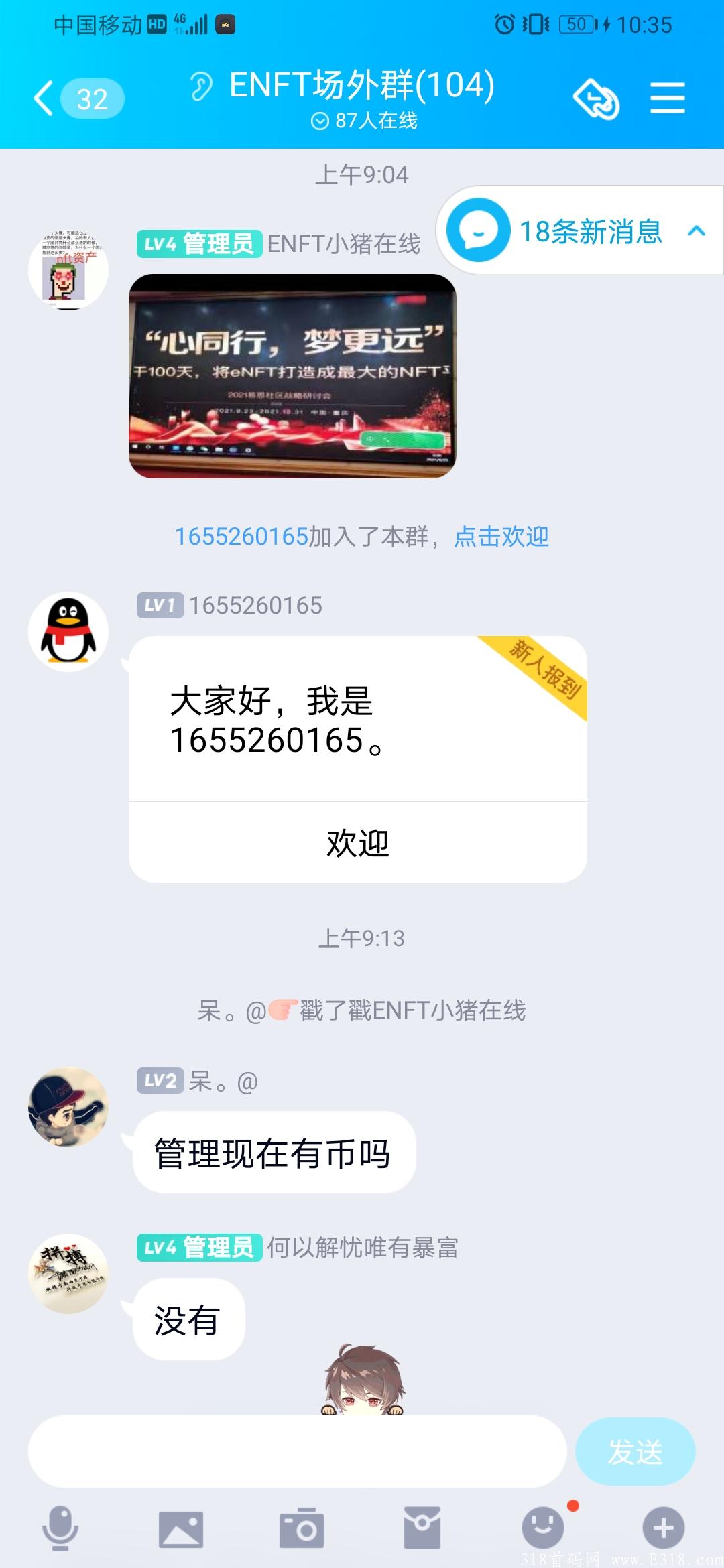The width and height of the screenshot is (724, 1568).
Task: Open chat history via the clock icon
Action: coord(597,97)
